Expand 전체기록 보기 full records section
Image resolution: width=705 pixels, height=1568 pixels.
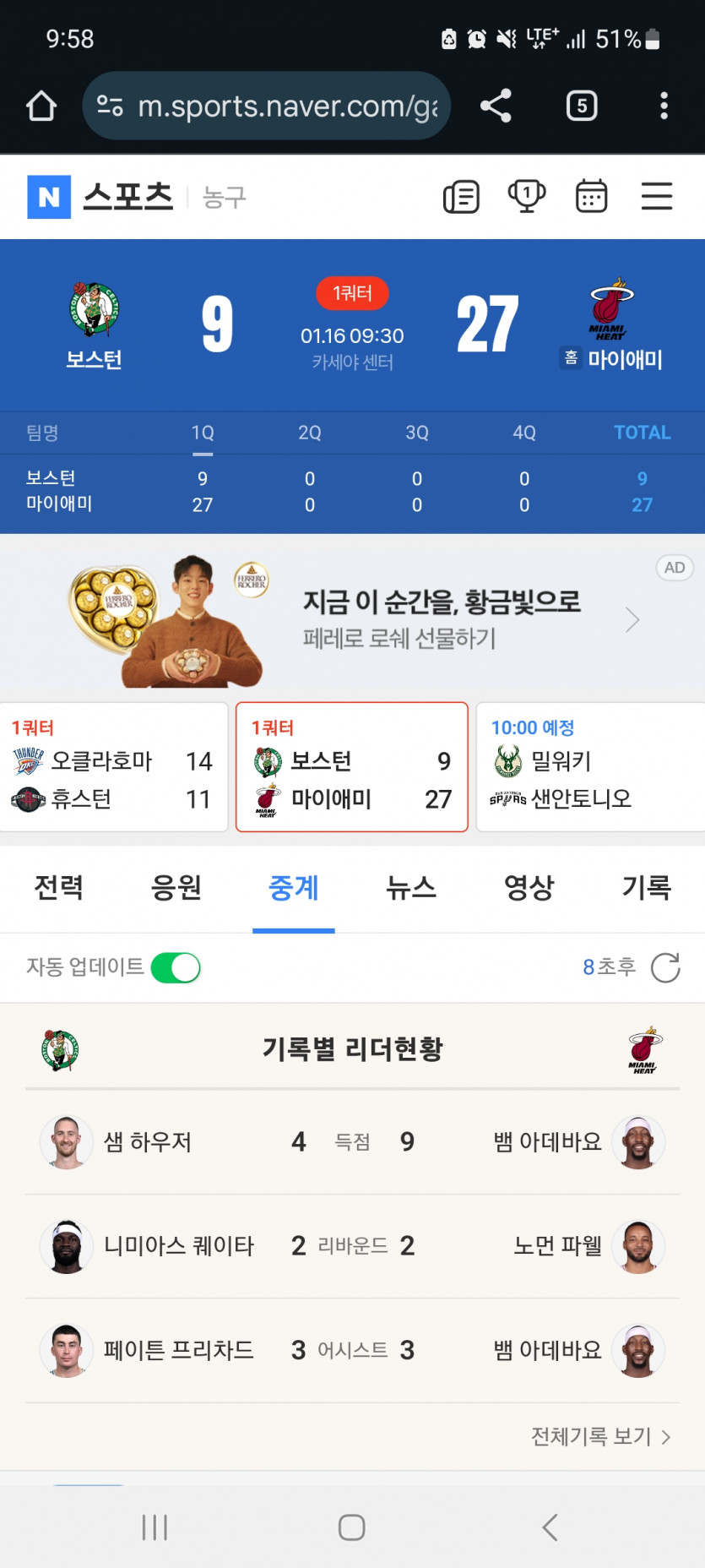(x=597, y=1436)
